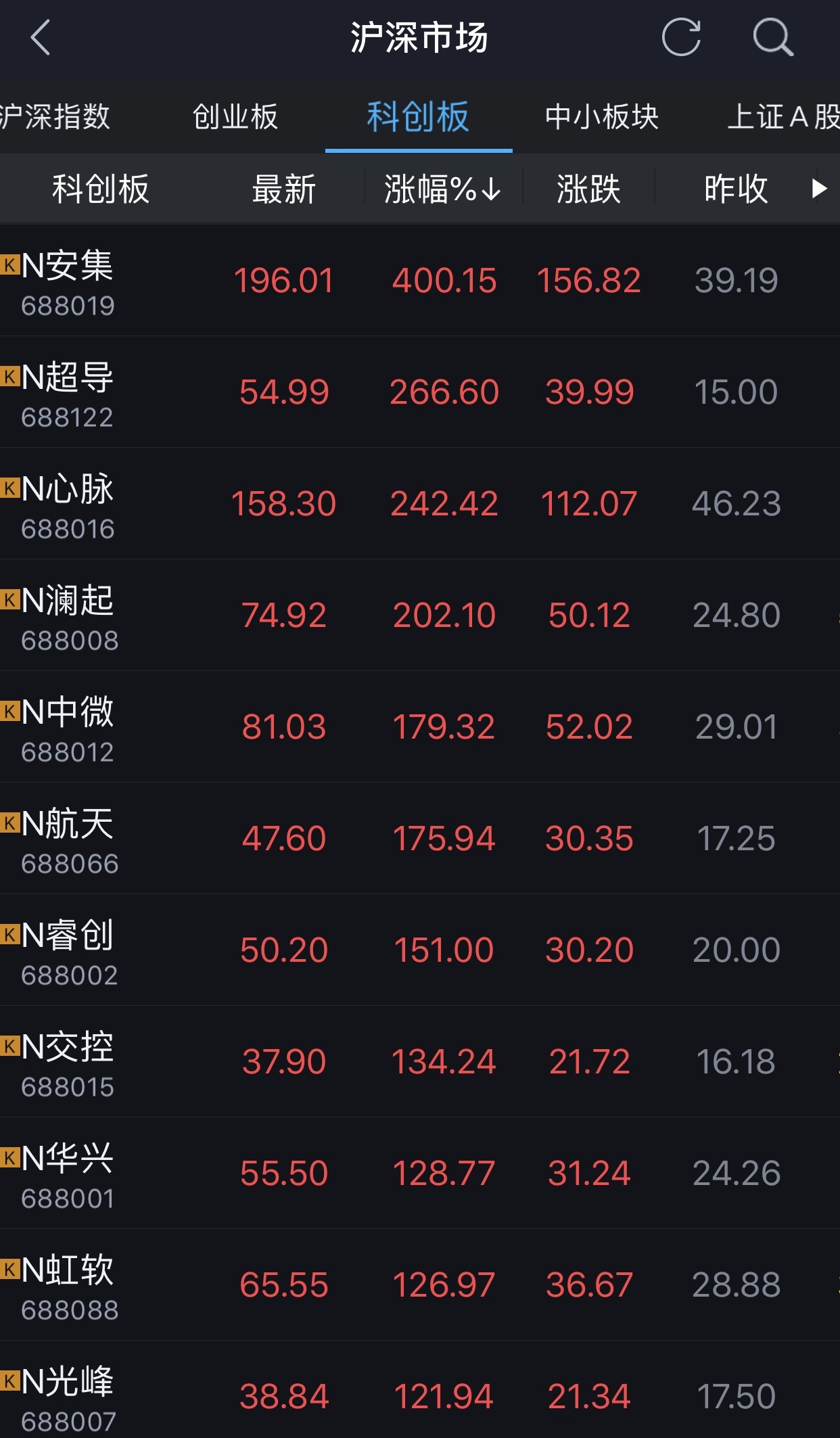Switch to the 上证A股 tab
The width and height of the screenshot is (840, 1438).
click(783, 117)
